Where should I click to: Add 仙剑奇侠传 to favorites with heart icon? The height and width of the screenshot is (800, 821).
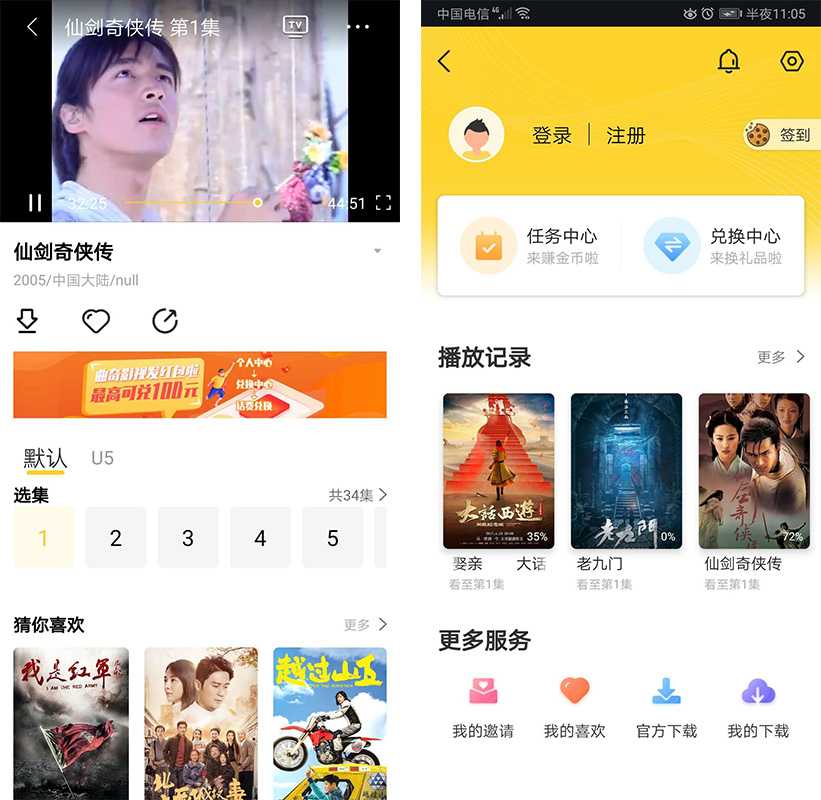(x=96, y=321)
